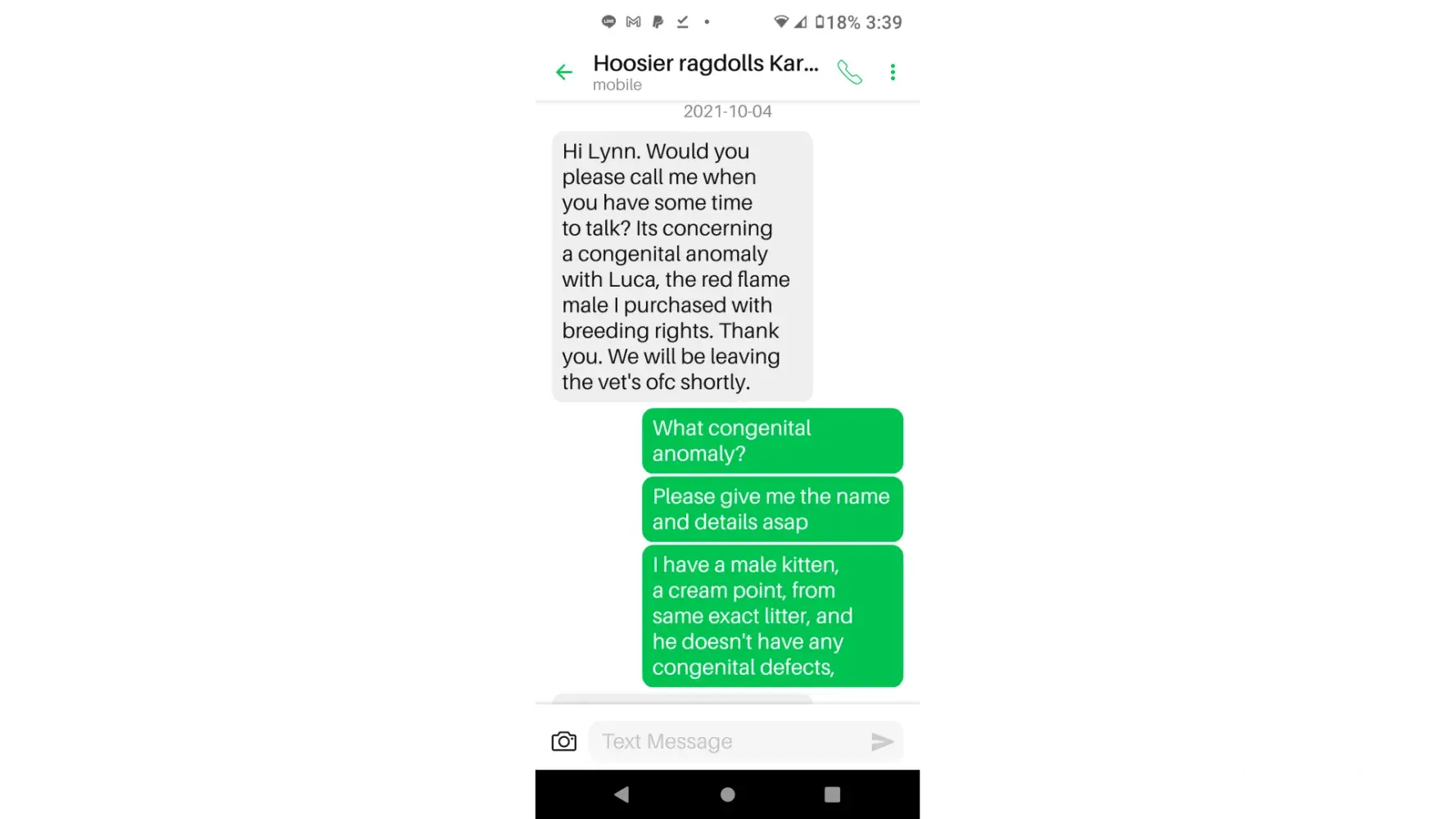Send the text message

click(882, 741)
